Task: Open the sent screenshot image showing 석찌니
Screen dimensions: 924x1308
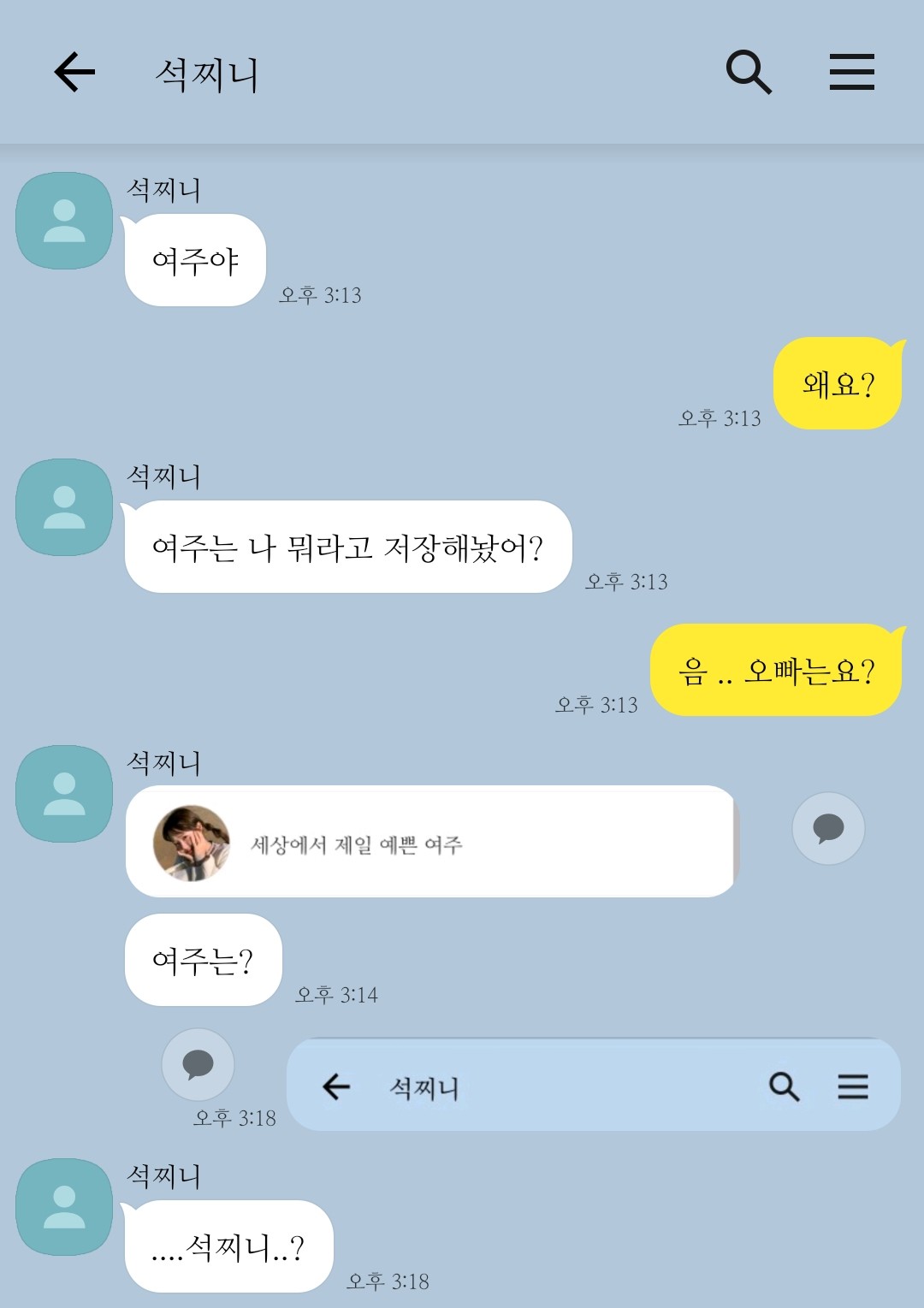Action: 593,1086
